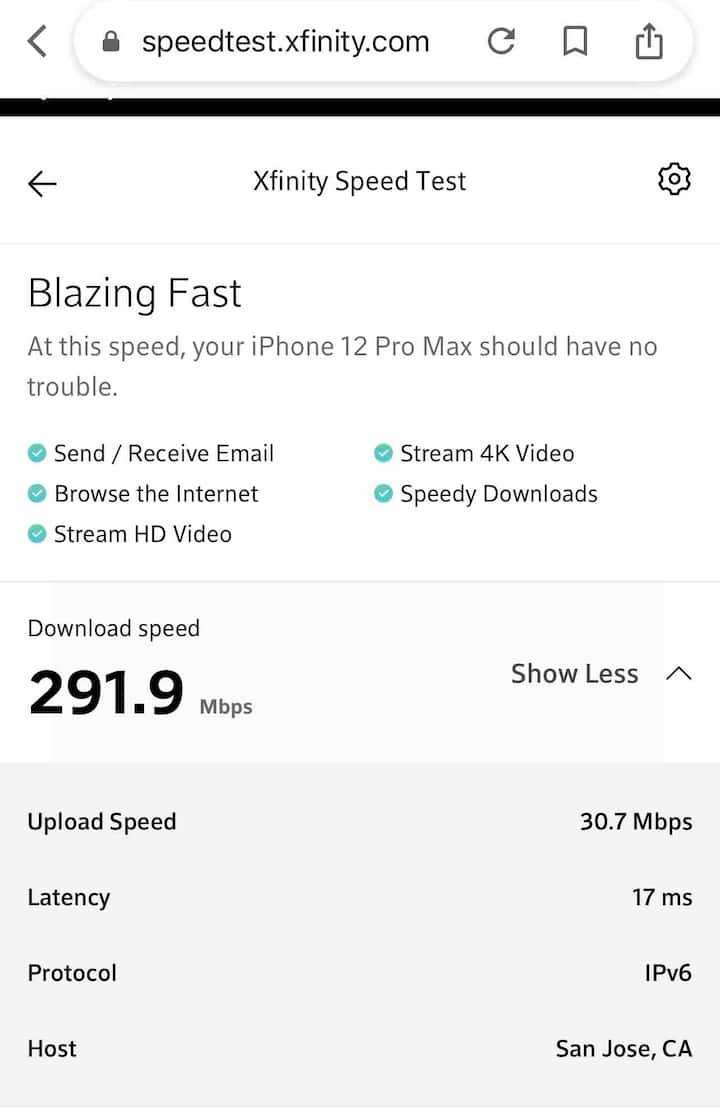Viewport: 720px width, 1120px height.
Task: Tap the speedtest.xfinity.com address bar
Action: (285, 42)
